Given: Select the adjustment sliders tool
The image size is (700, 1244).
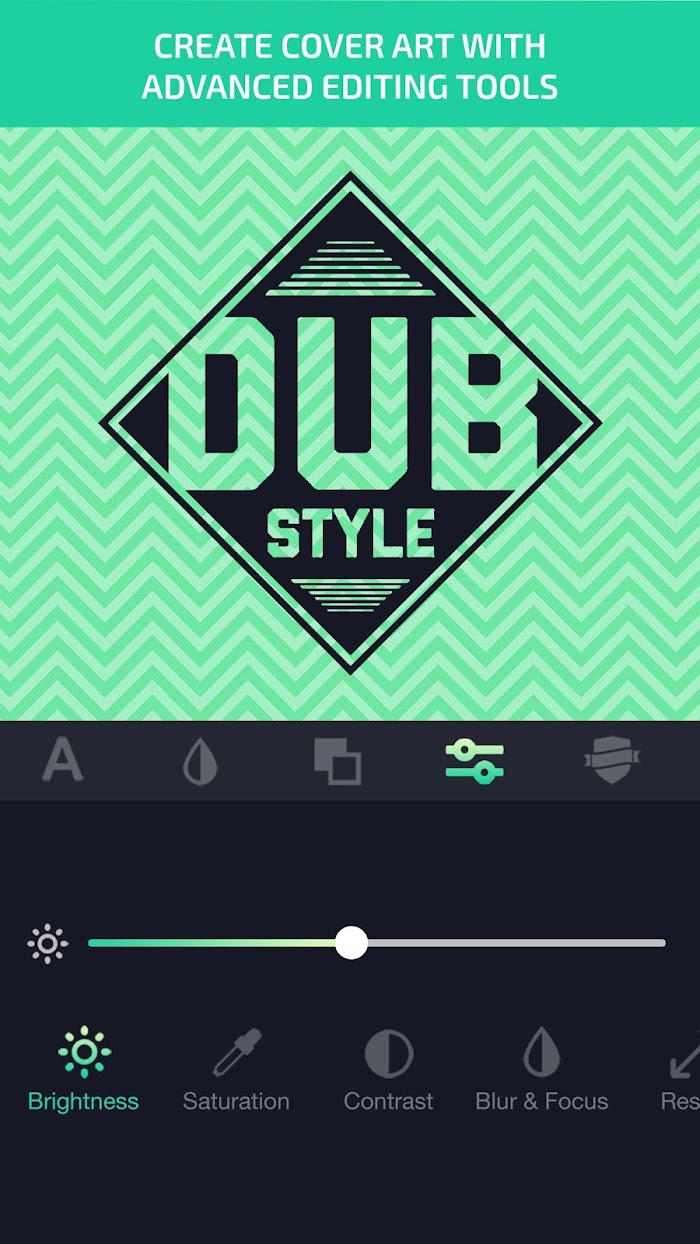Looking at the screenshot, I should [474, 761].
